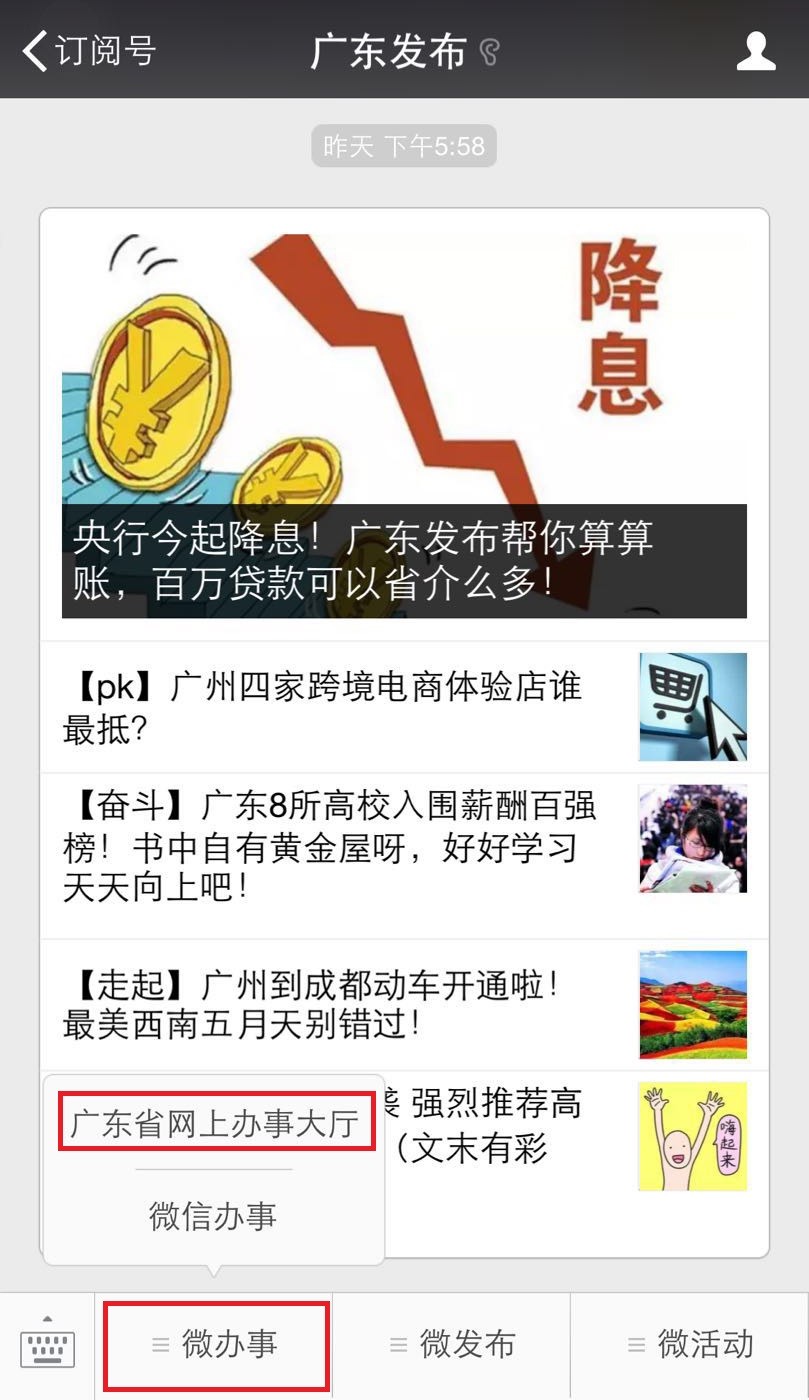Expand the 微发布 menu
This screenshot has height=1400, width=809.
tap(452, 1345)
